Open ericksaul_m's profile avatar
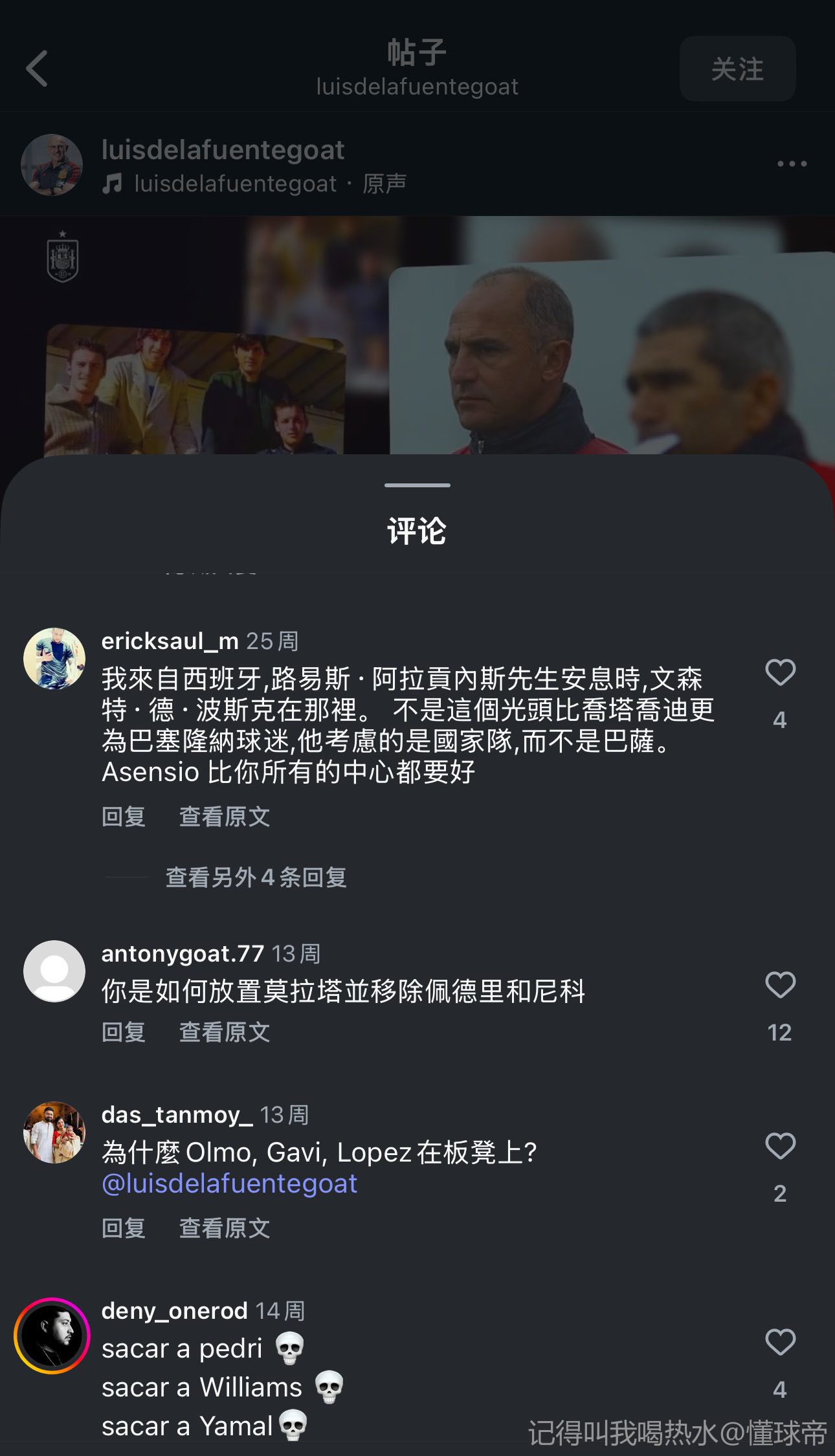835x1456 pixels. (x=54, y=659)
